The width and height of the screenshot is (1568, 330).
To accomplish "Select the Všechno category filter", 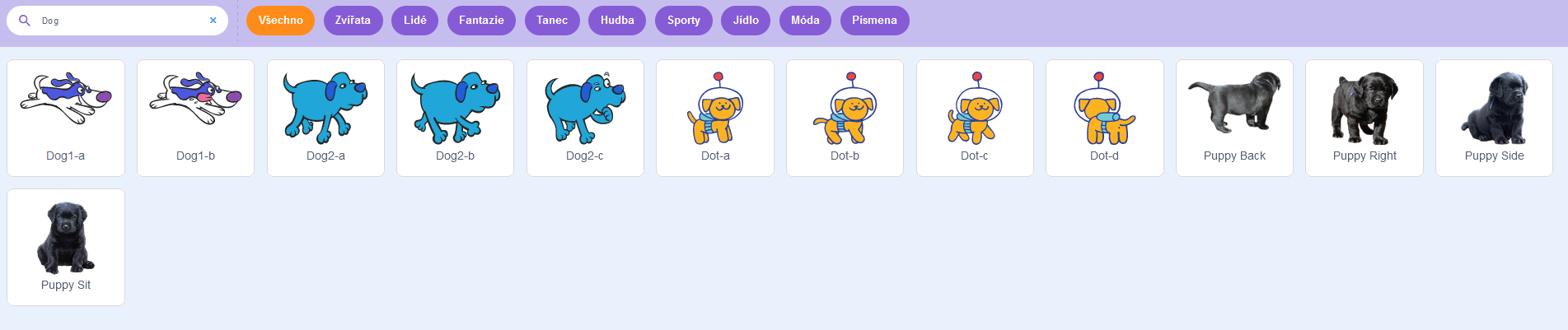I will [x=280, y=21].
